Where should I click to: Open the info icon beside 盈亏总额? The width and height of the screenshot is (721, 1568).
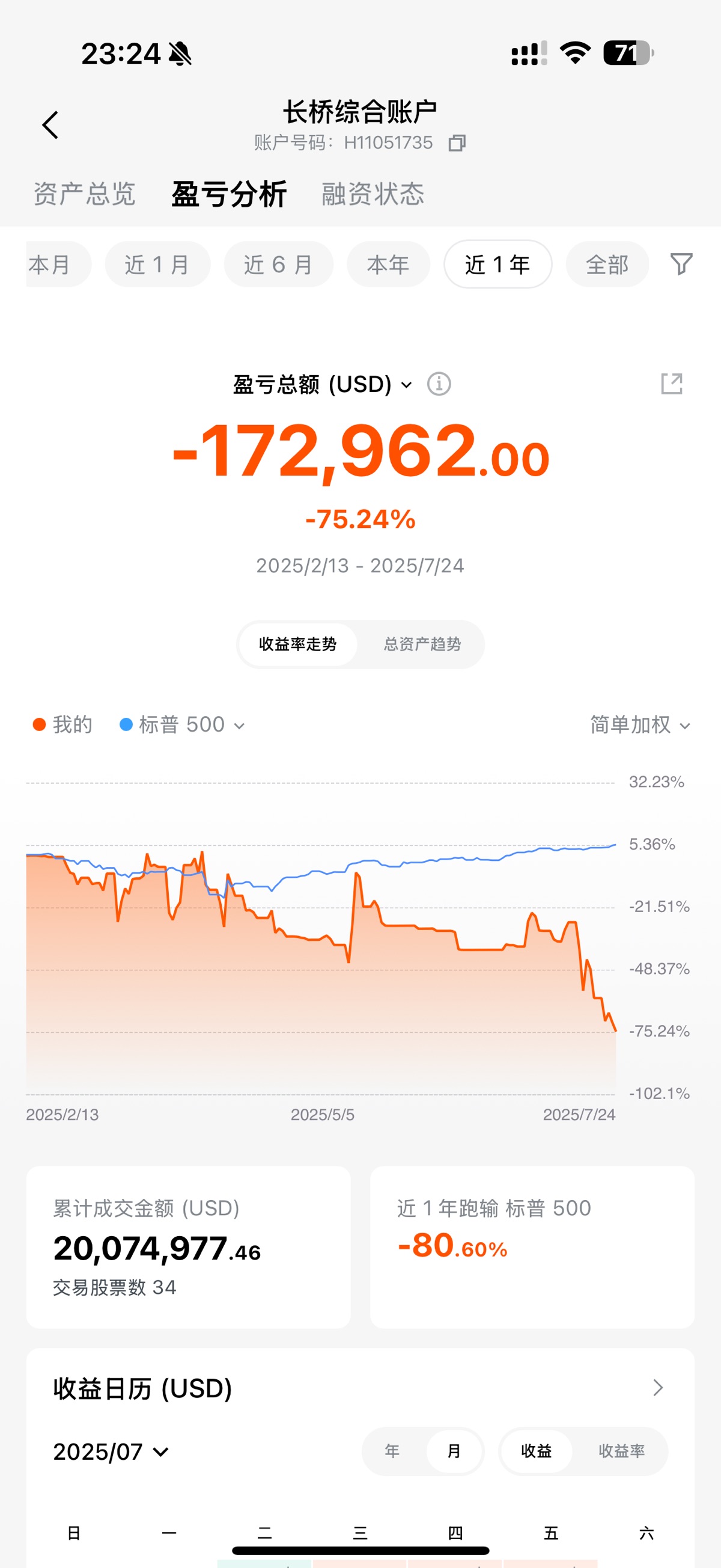click(439, 384)
